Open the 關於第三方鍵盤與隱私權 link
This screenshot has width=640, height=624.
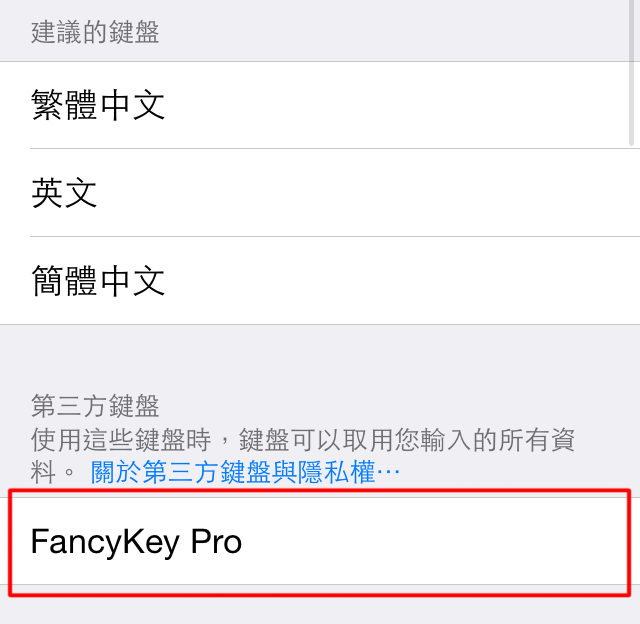point(245,472)
